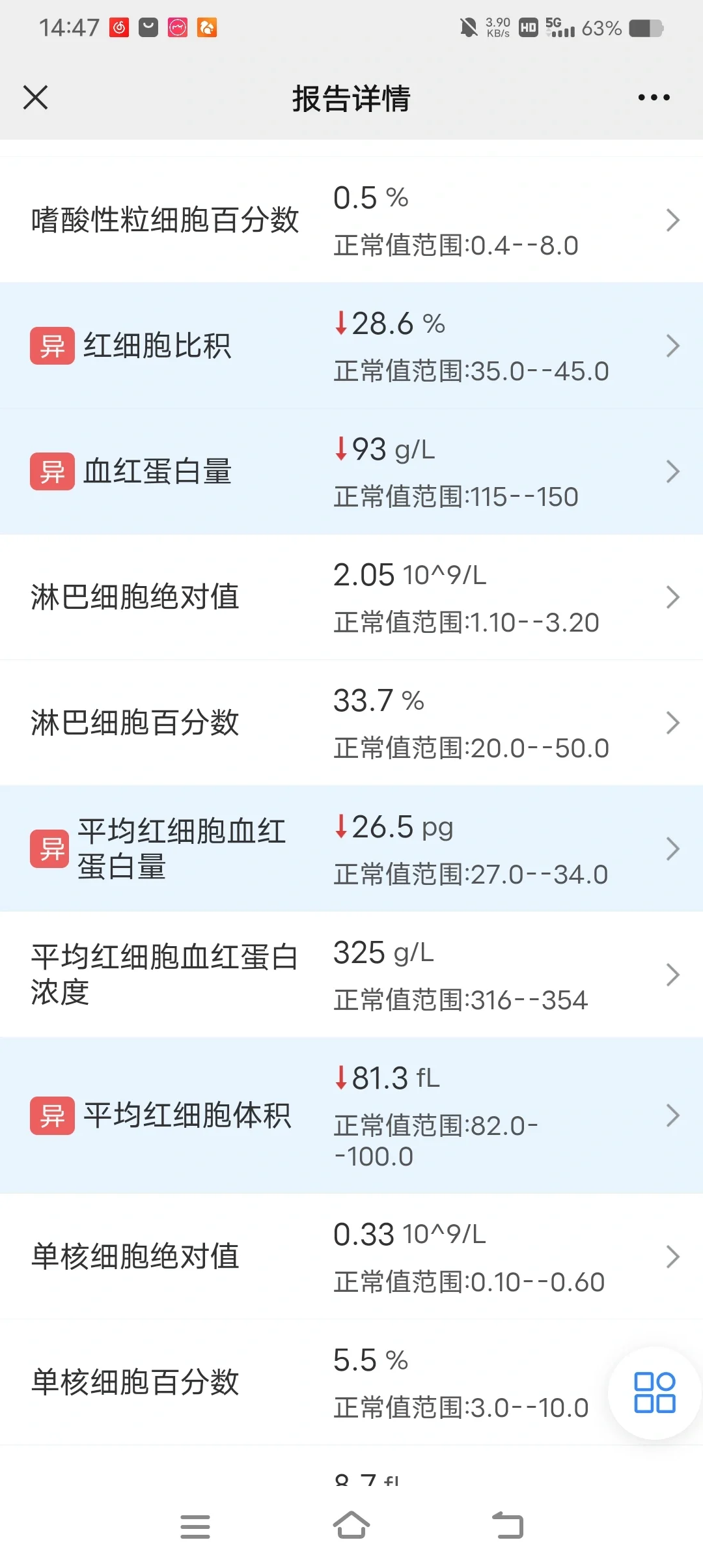Expand details for 嗜酸性粒细胞百分数
This screenshot has height=1568, width=703.
(x=674, y=221)
